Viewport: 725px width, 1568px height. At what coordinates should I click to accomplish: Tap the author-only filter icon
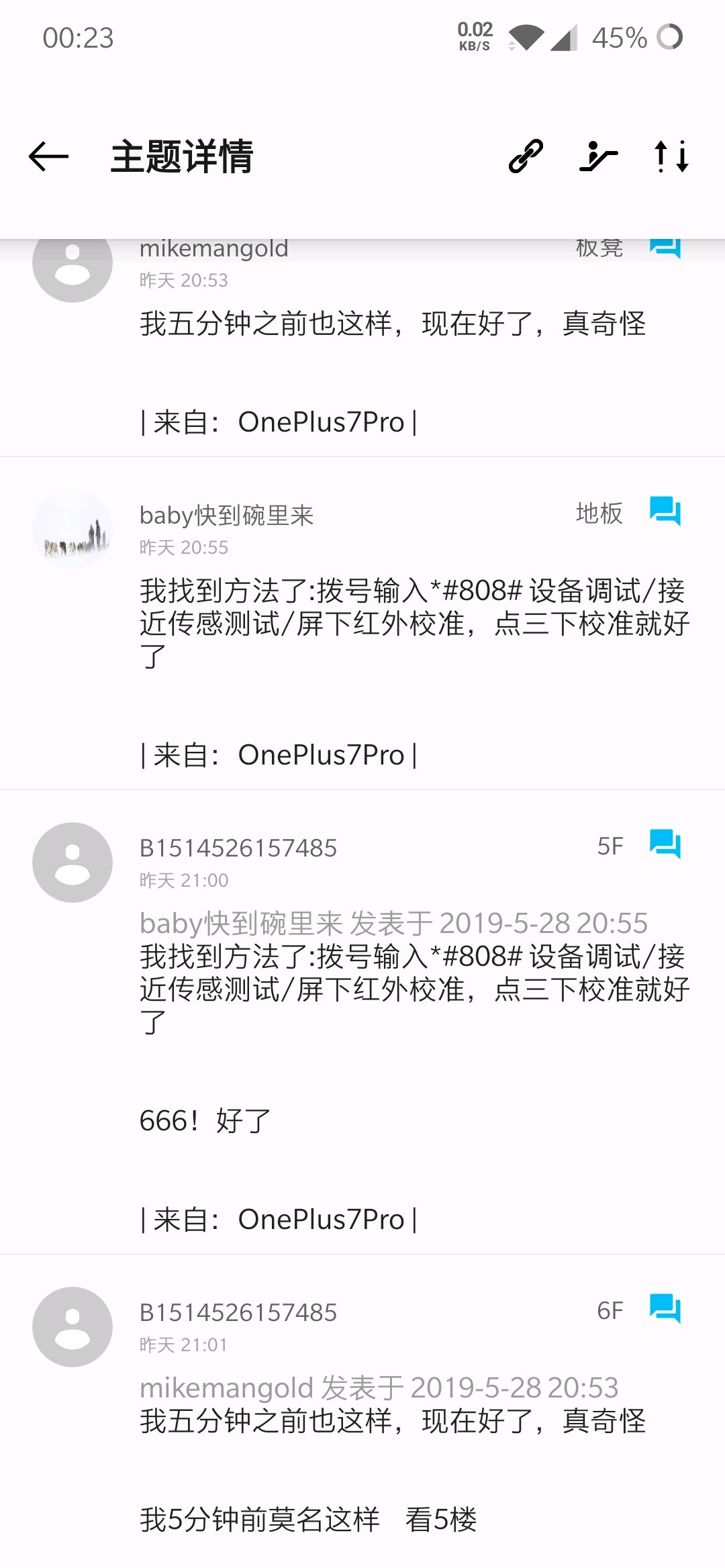(598, 157)
